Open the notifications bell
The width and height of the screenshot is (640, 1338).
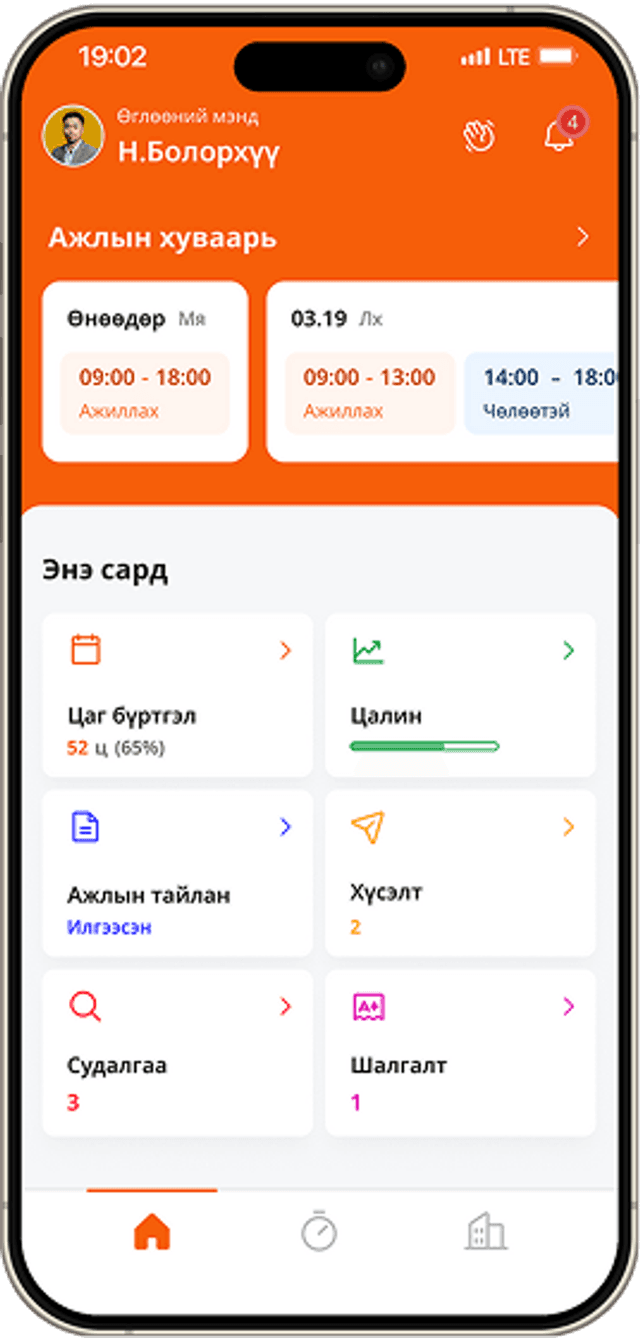click(x=558, y=136)
